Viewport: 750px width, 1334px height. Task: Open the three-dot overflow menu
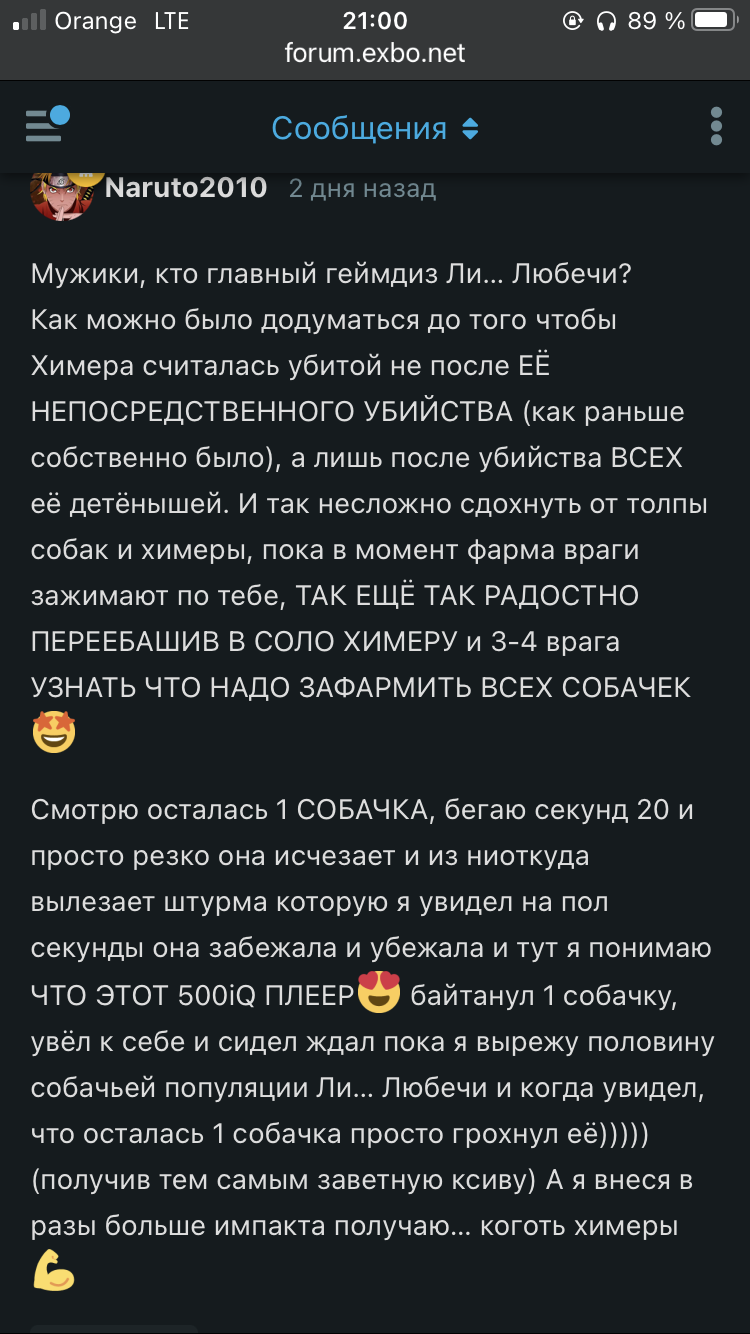pyautogui.click(x=715, y=128)
